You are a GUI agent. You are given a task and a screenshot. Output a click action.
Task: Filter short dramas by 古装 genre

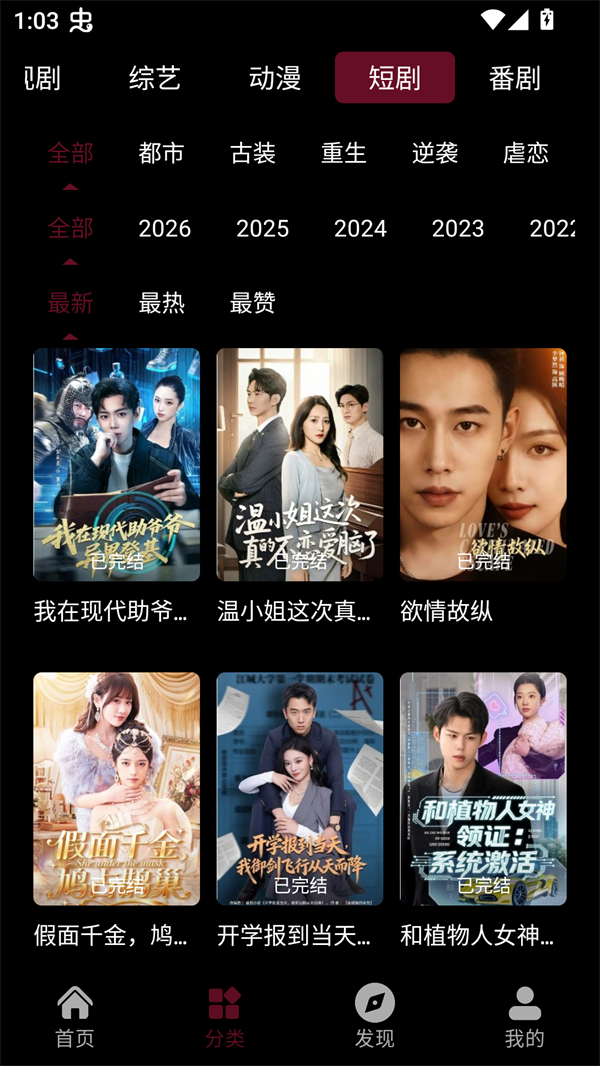coord(253,153)
